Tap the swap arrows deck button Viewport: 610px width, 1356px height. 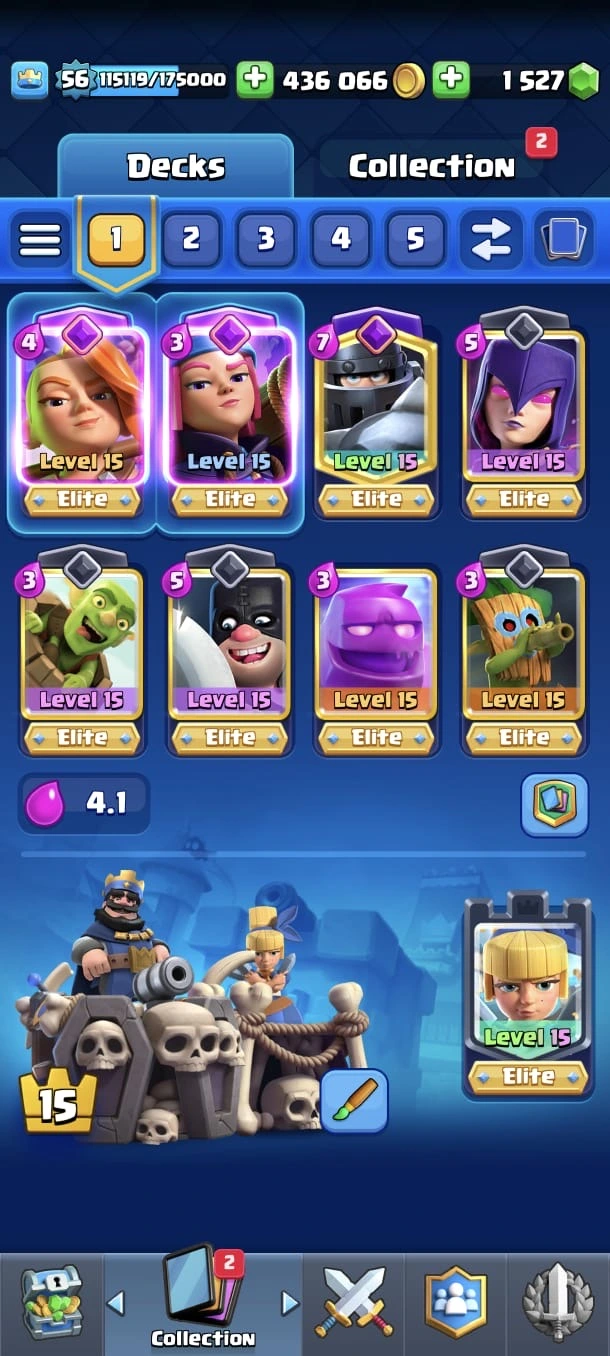pos(490,239)
